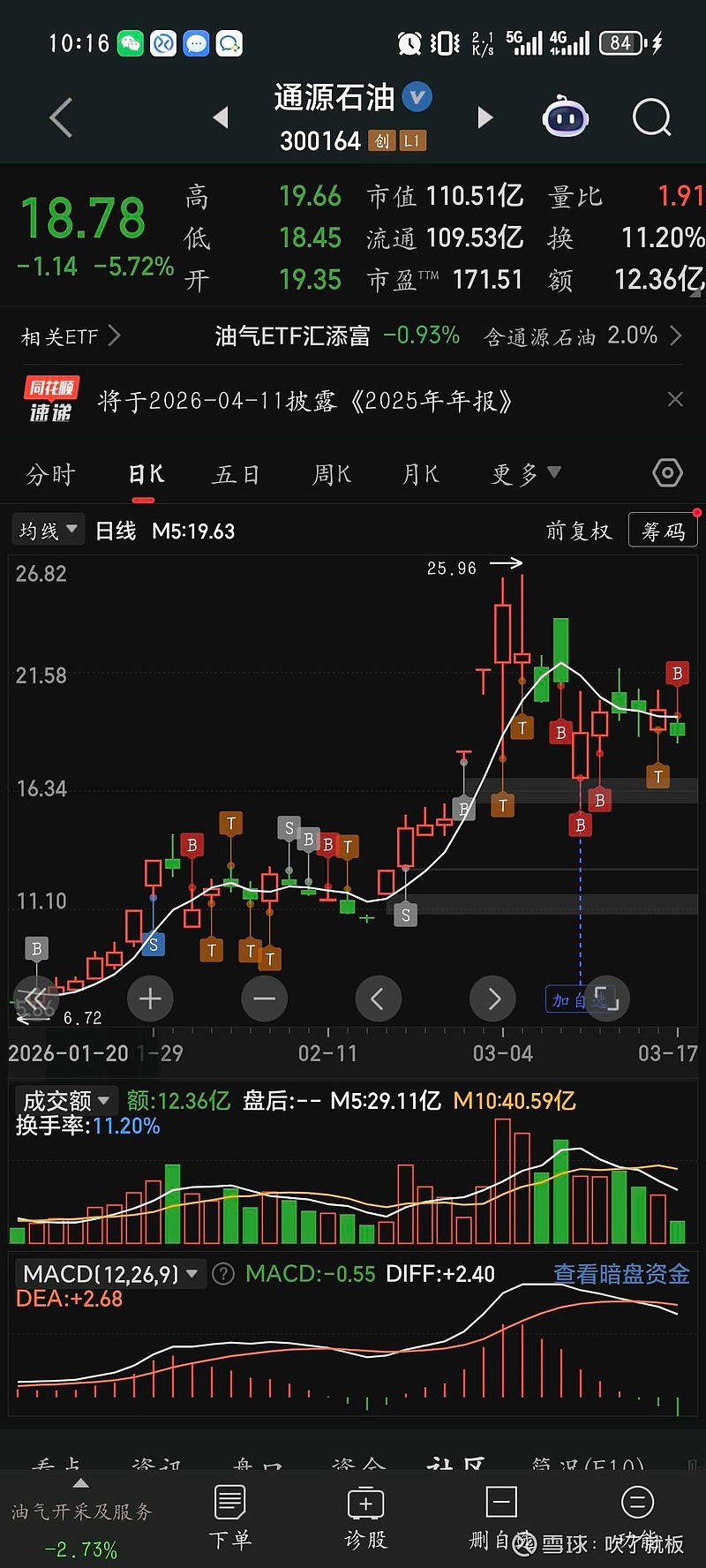Open the AI robot assistant
This screenshot has height=1568, width=706.
click(x=566, y=117)
